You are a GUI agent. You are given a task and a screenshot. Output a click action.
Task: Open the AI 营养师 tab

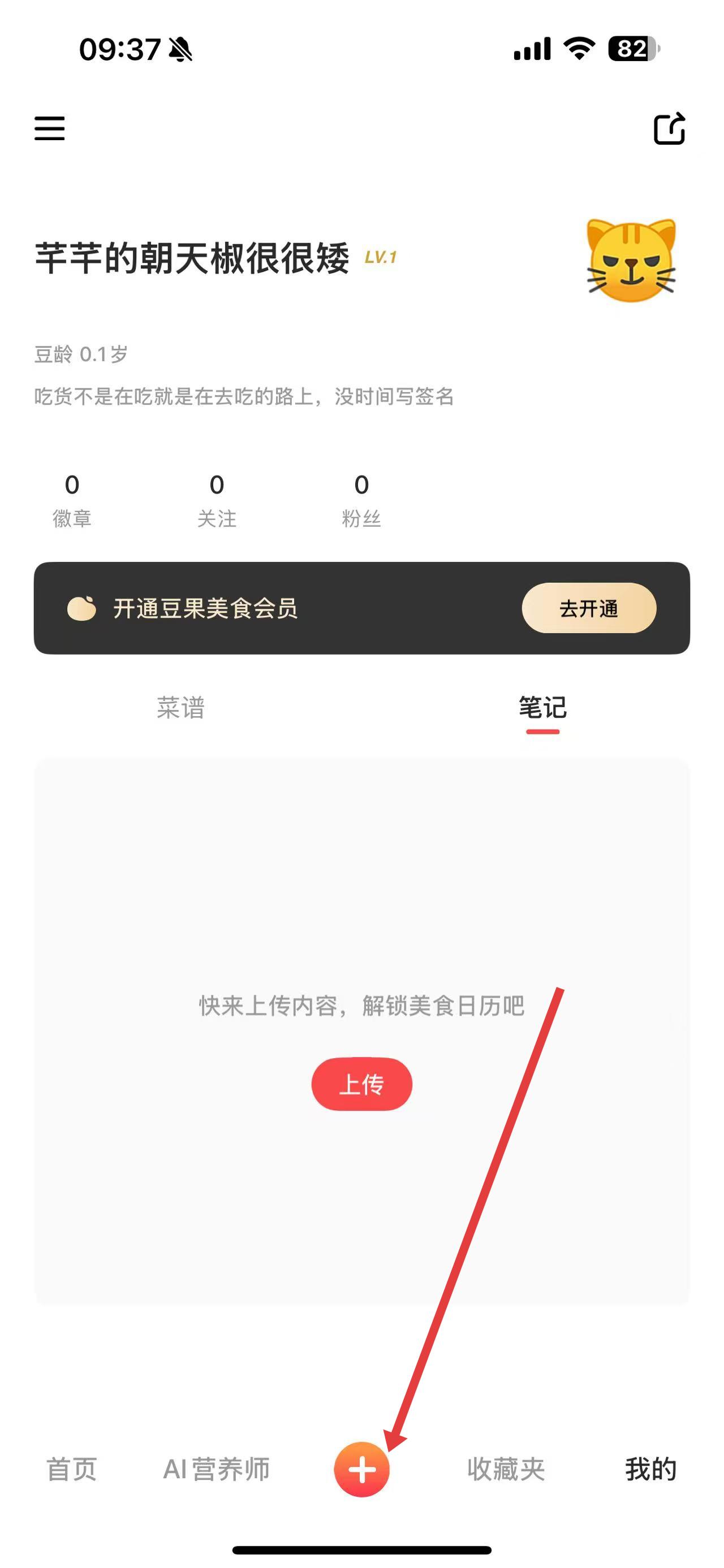click(217, 1470)
